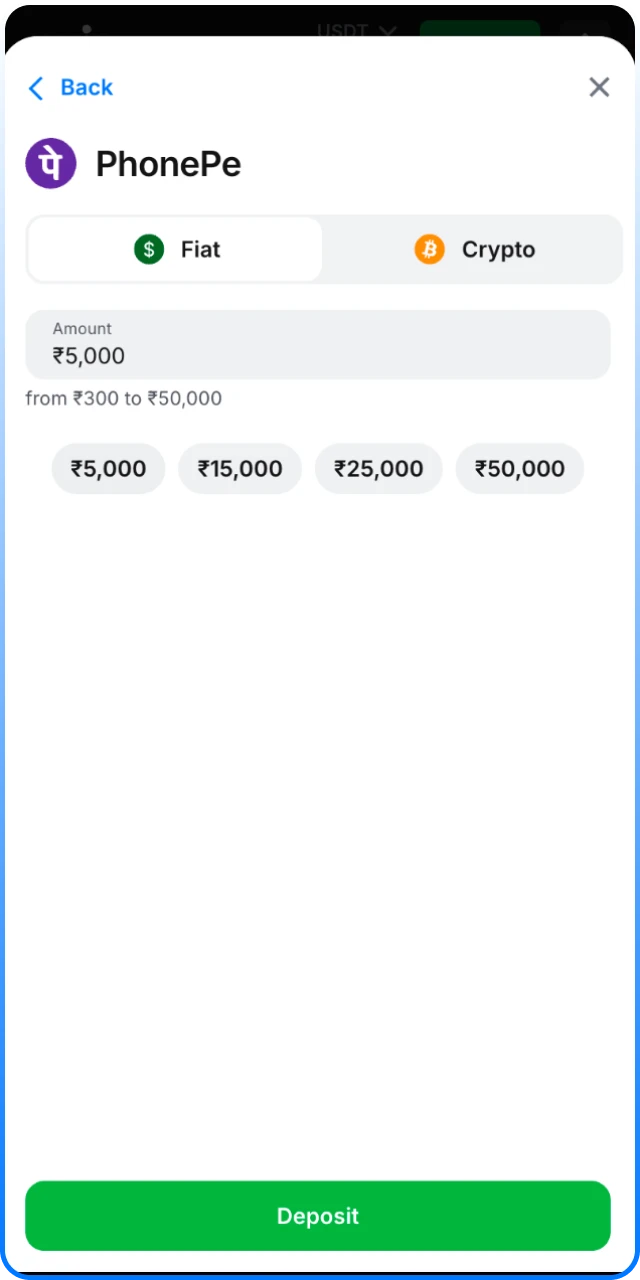Viewport: 640px width, 1280px height.
Task: Switch to the Fiat tab
Action: [x=176, y=249]
